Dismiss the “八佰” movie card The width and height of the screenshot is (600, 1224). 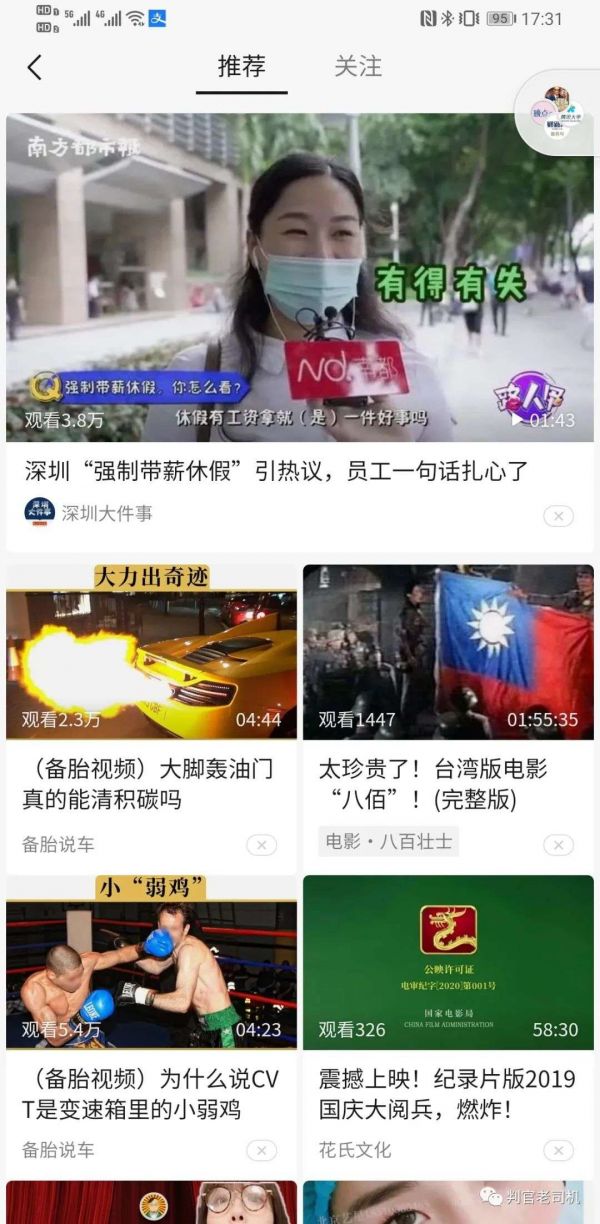pos(558,845)
